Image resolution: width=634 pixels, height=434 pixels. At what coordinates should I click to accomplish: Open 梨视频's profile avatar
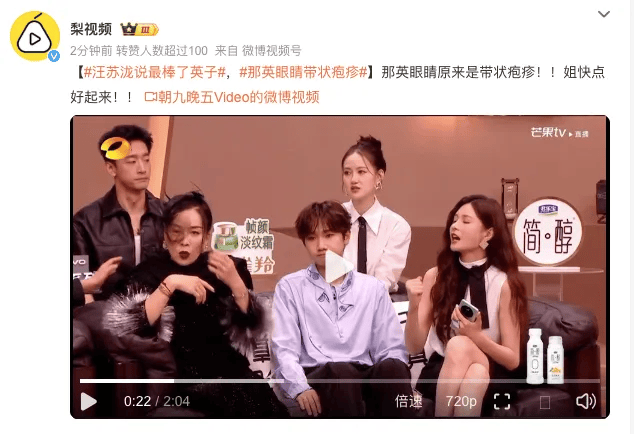click(x=35, y=37)
